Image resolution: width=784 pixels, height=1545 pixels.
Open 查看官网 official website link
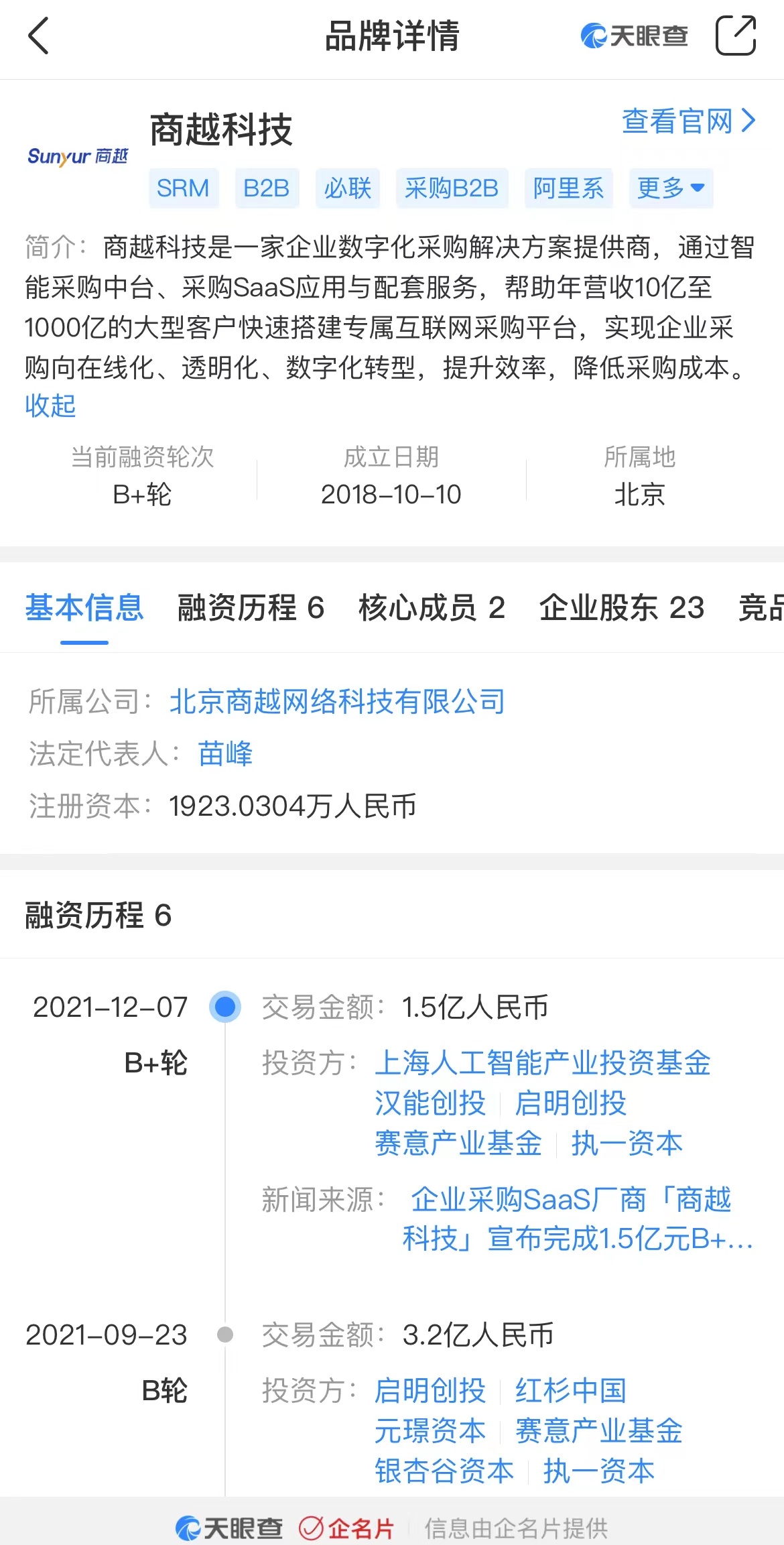(x=689, y=121)
